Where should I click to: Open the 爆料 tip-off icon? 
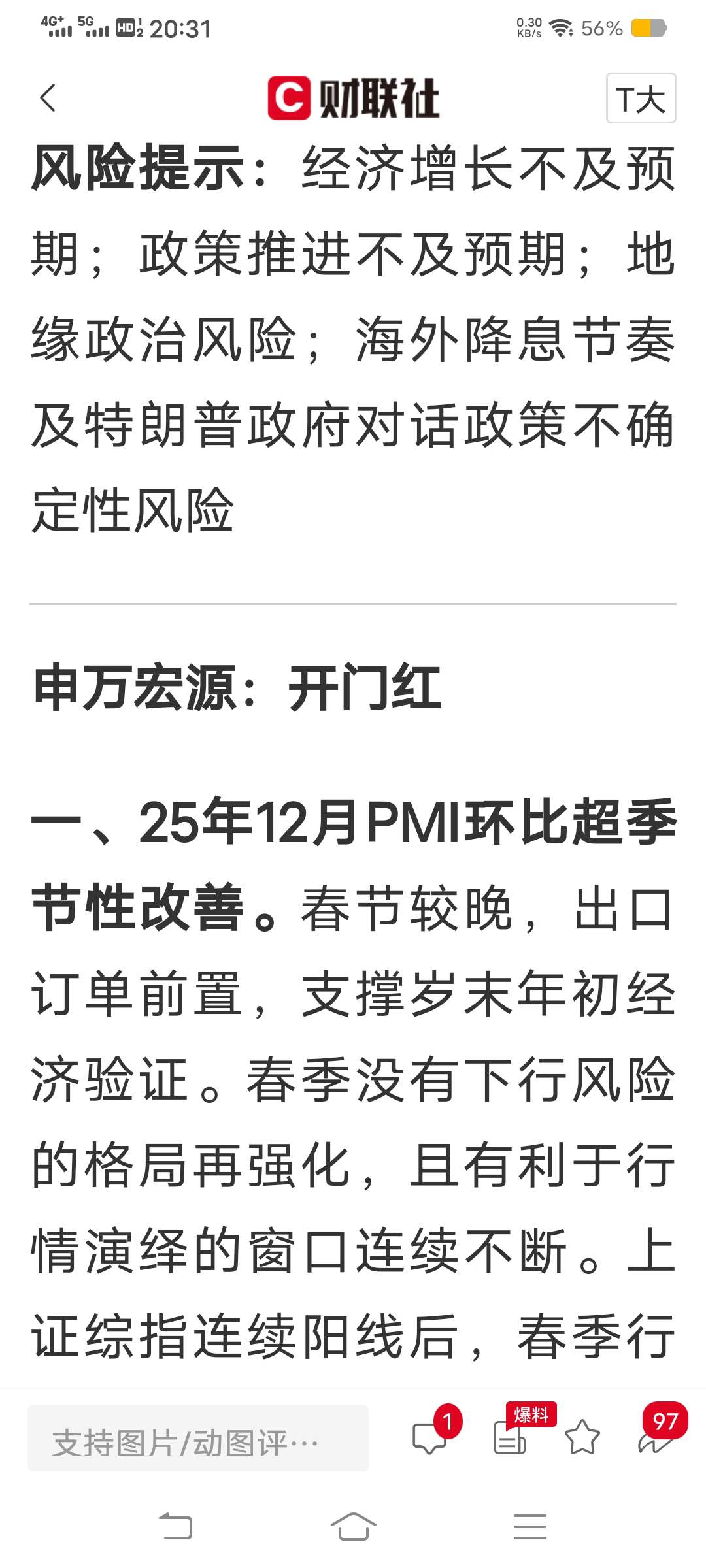pyautogui.click(x=511, y=1437)
